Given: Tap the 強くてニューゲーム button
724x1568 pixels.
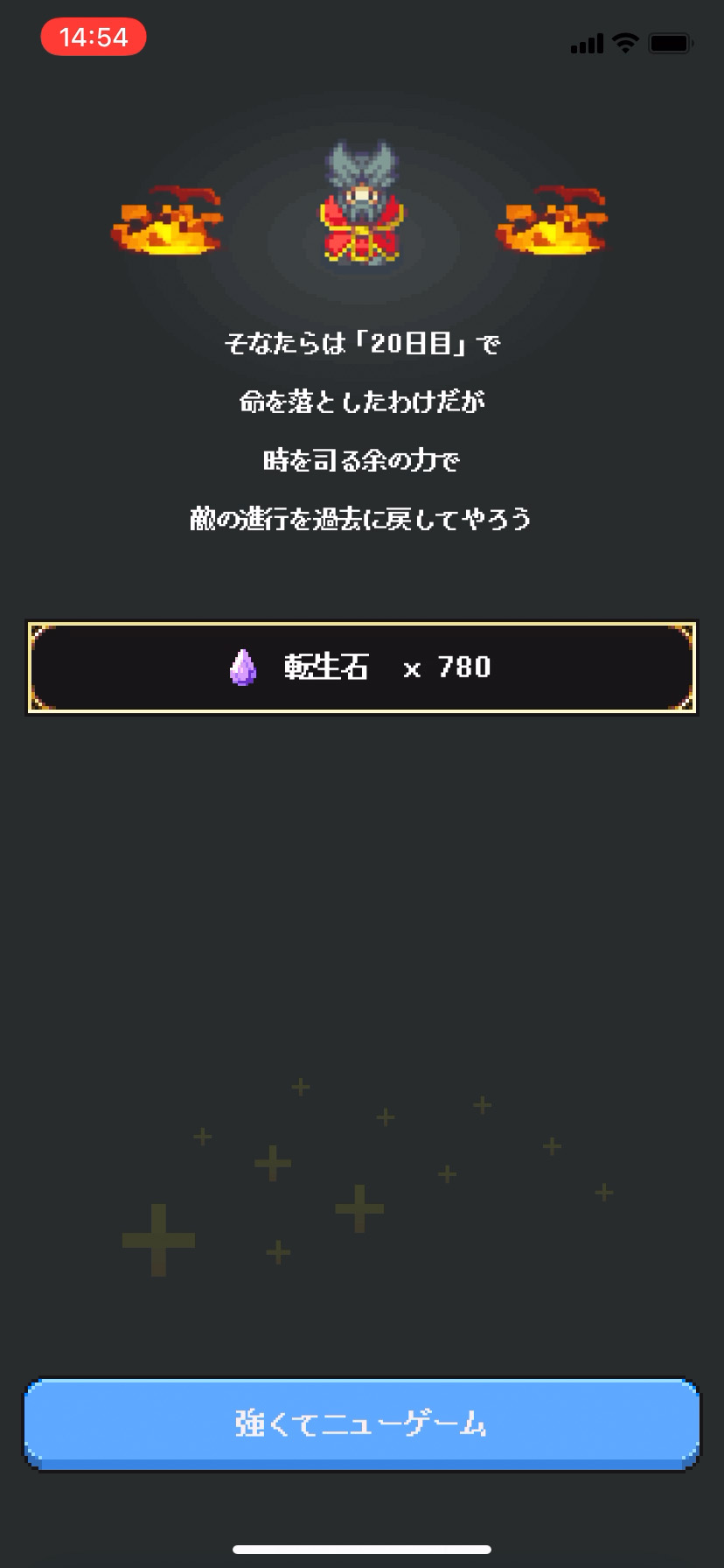Looking at the screenshot, I should coord(361,1424).
